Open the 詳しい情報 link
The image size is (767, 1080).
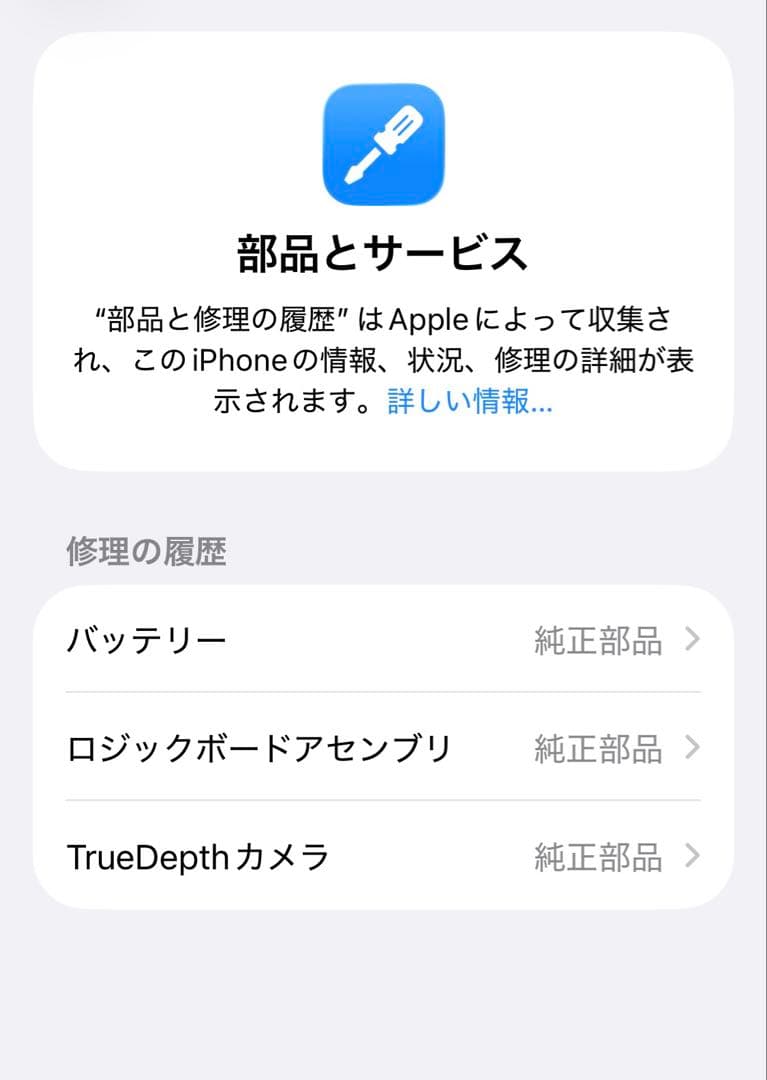click(x=470, y=402)
